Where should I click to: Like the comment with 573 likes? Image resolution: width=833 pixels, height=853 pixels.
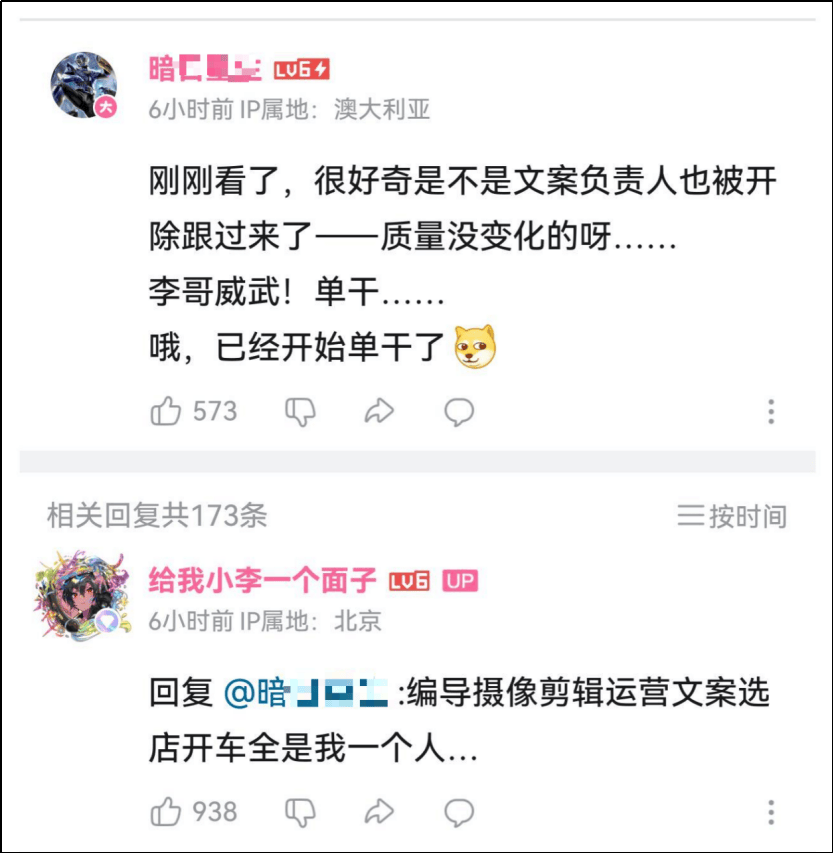pos(166,411)
